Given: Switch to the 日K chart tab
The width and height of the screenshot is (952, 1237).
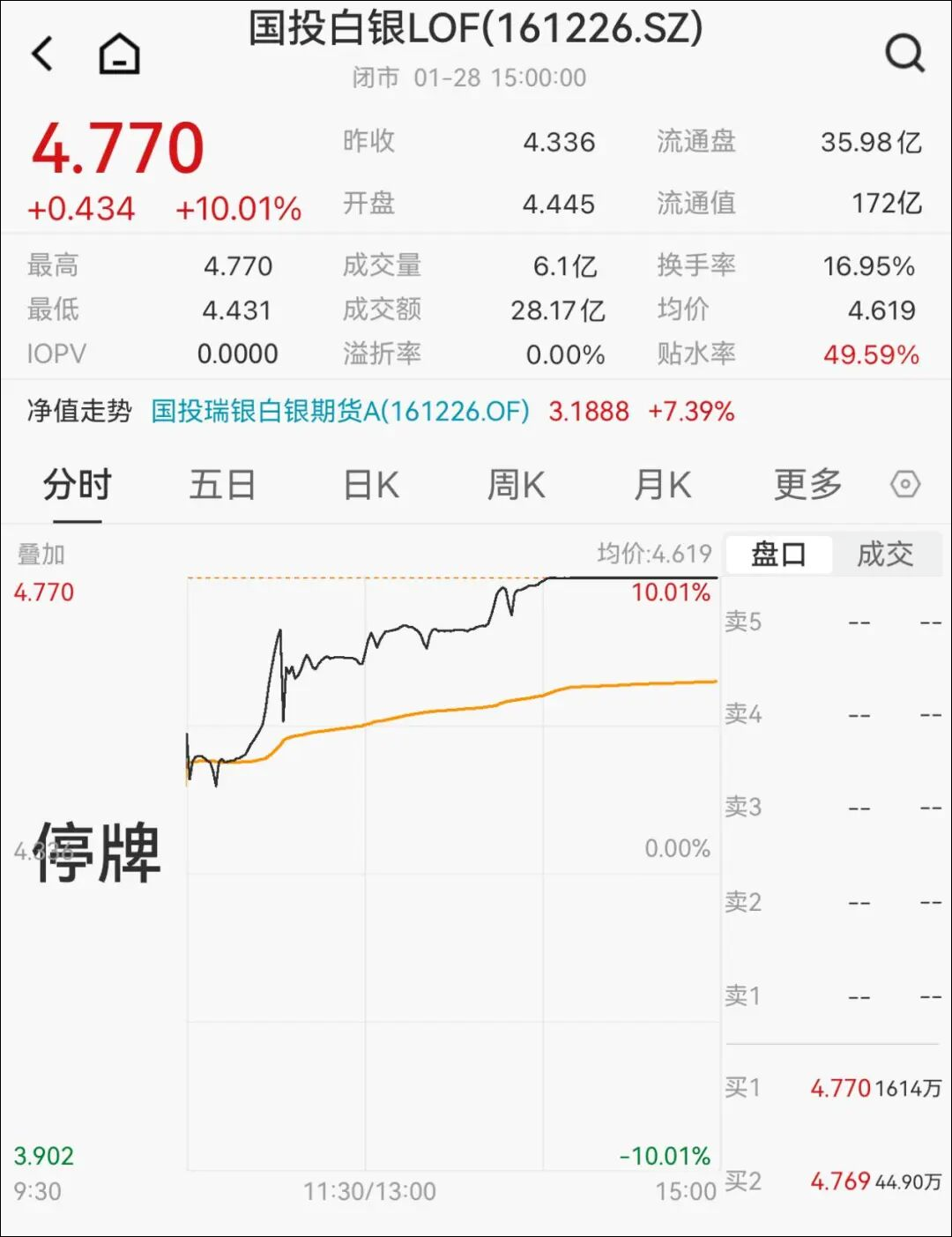Looking at the screenshot, I should (x=370, y=485).
